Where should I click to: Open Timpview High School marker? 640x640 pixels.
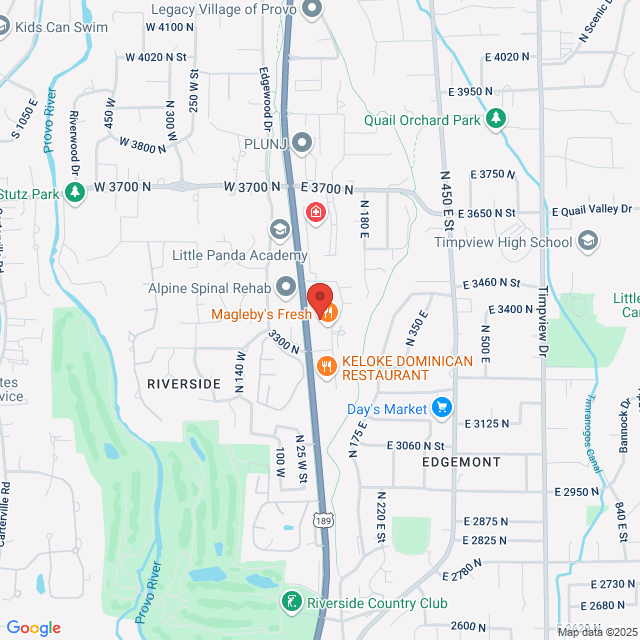[587, 241]
